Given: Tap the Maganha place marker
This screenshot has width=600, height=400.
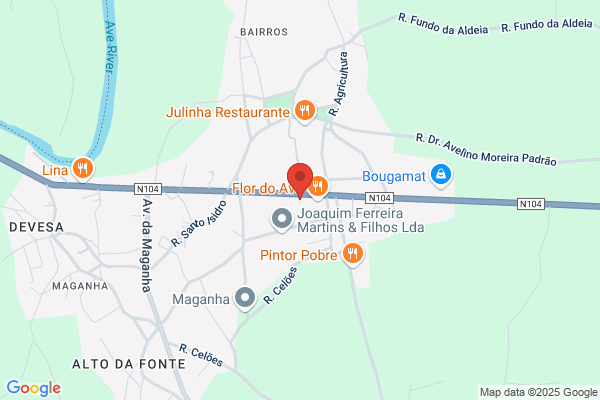Looking at the screenshot, I should 245,297.
